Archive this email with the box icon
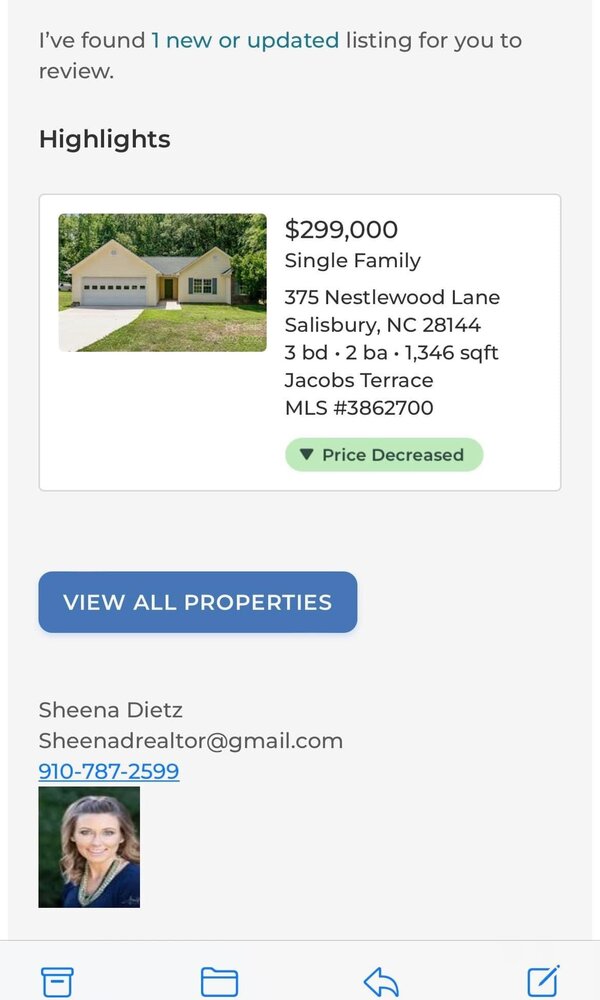 tap(57, 981)
